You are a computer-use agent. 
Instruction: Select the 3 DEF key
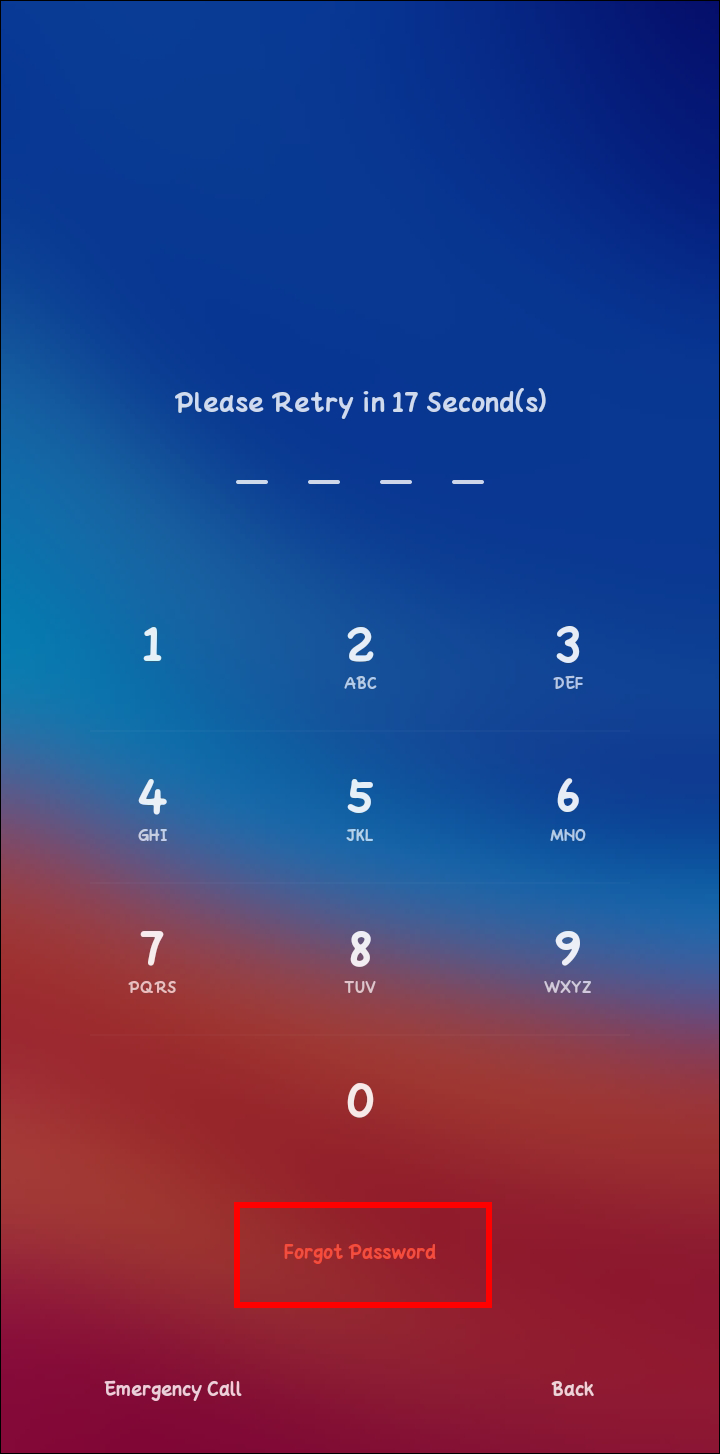point(568,657)
